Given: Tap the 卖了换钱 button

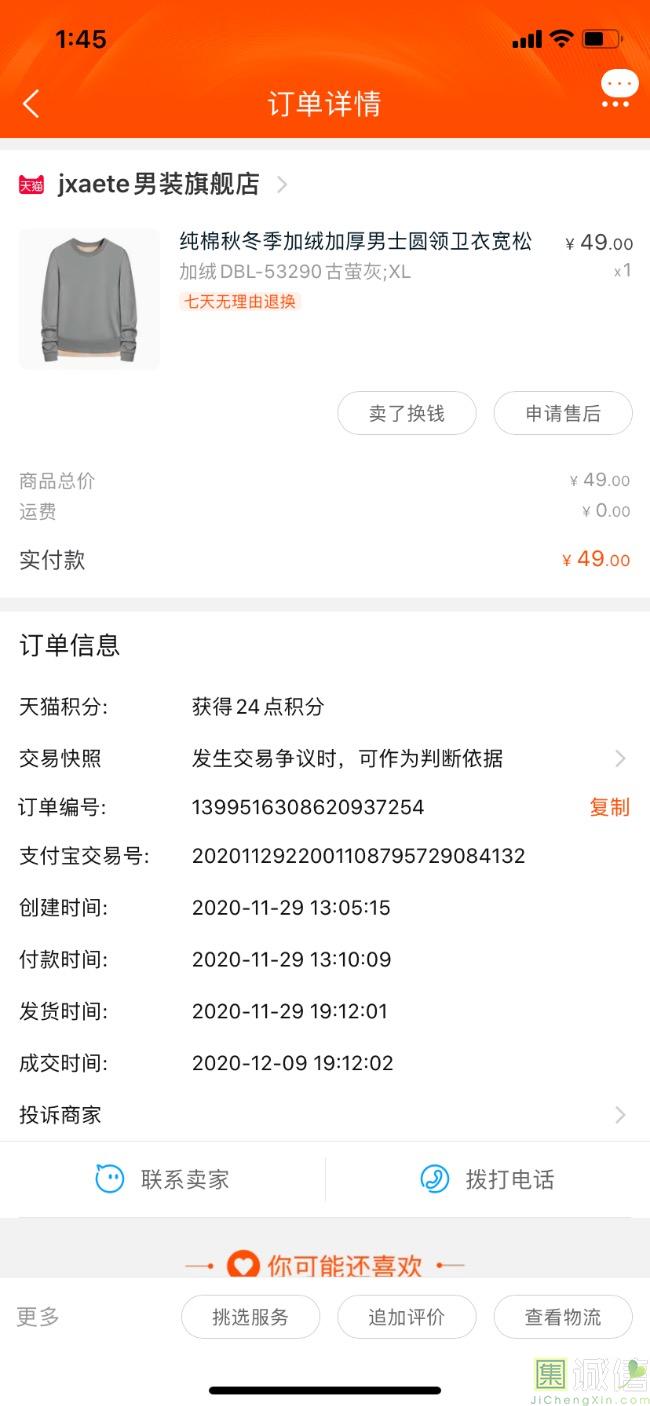Looking at the screenshot, I should [406, 413].
